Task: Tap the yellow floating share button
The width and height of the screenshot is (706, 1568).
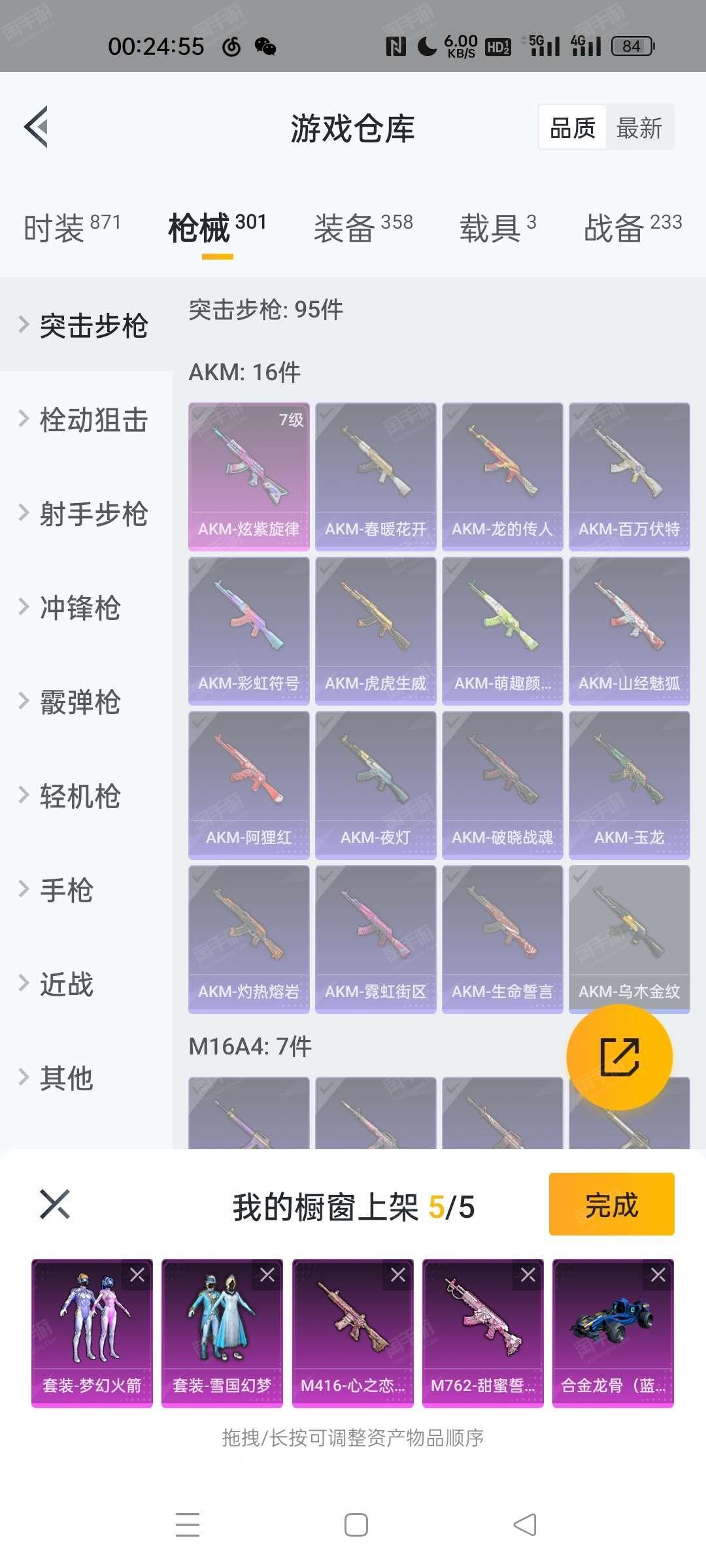Action: tap(619, 1056)
